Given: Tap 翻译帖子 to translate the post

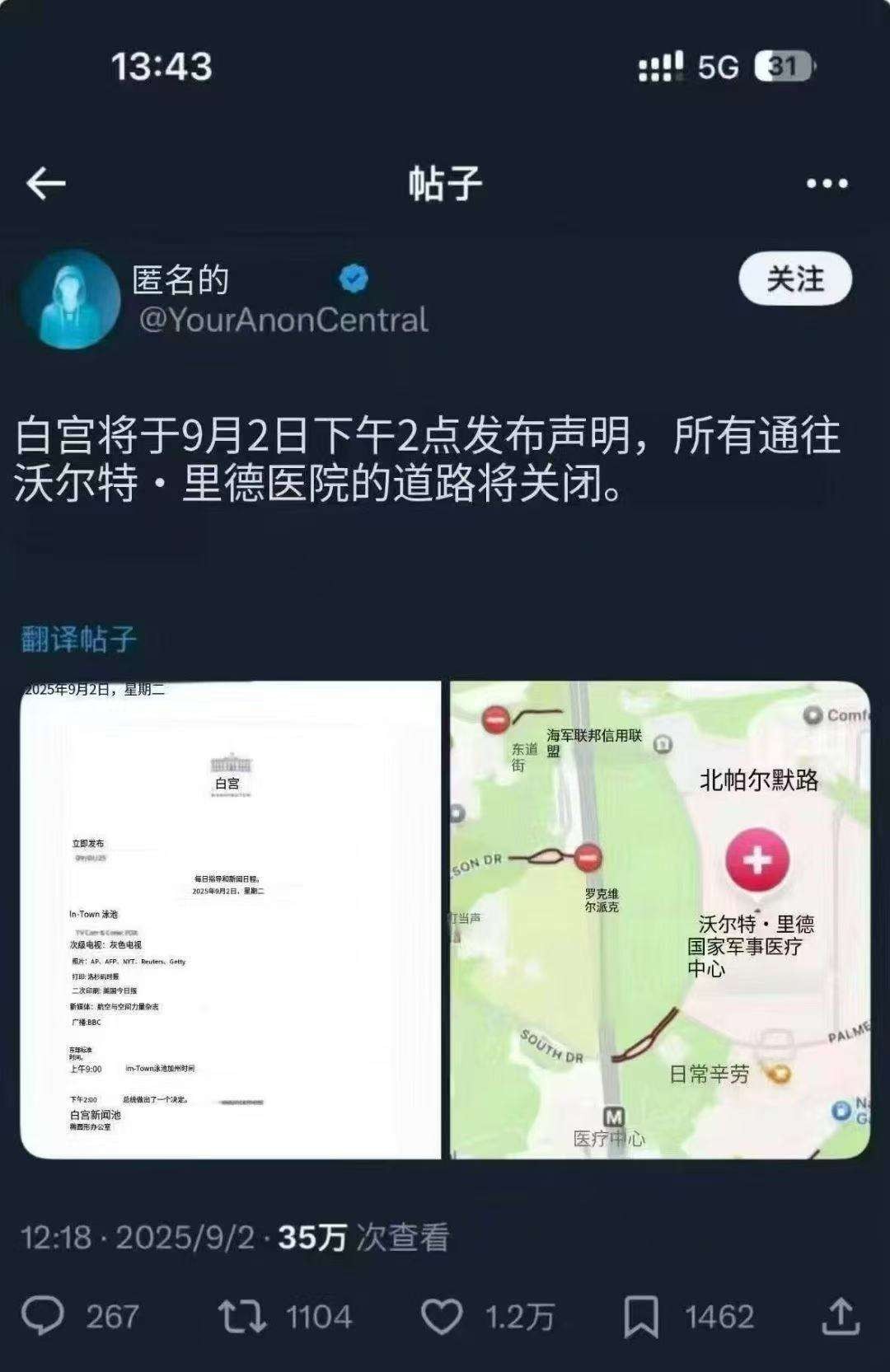Looking at the screenshot, I should 79,639.
